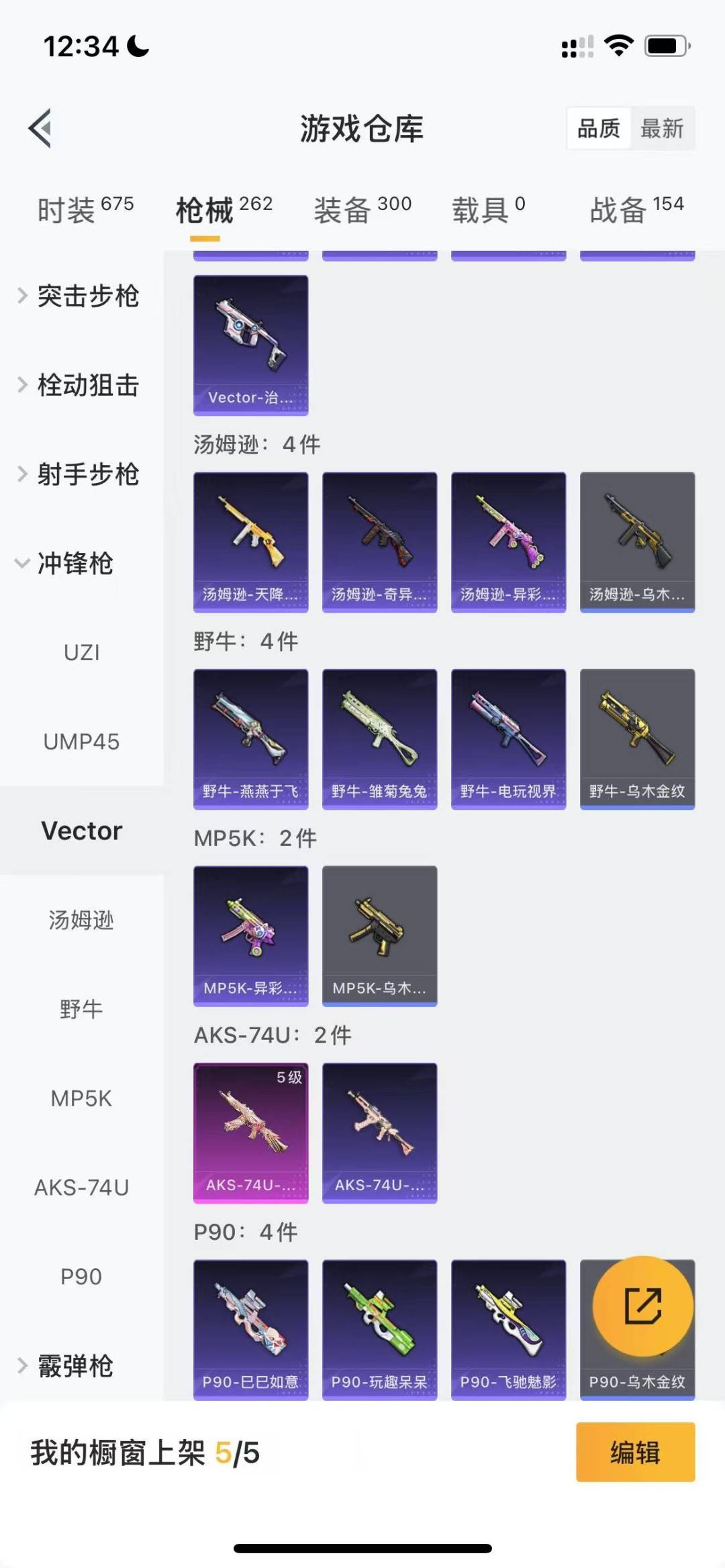The width and height of the screenshot is (725, 1568).
Task: View the 野牛-乌木金纹 skin
Action: [637, 739]
